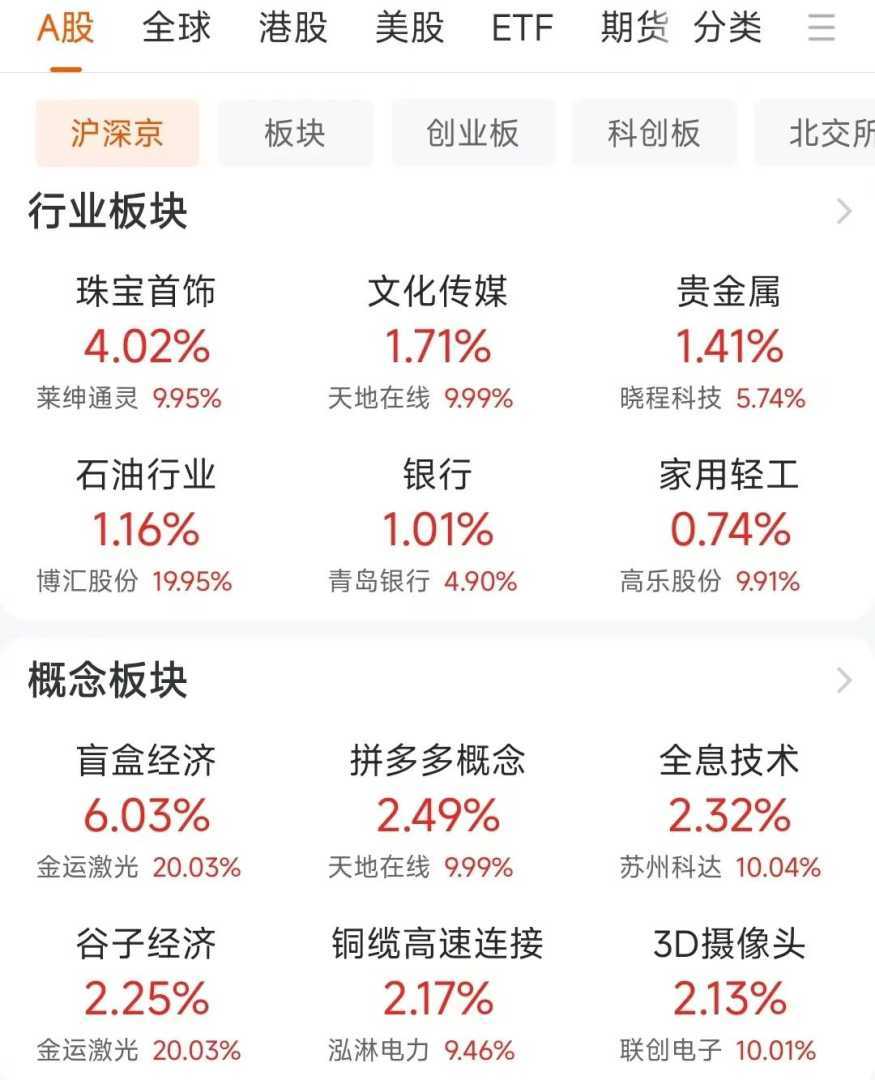The height and width of the screenshot is (1080, 875).
Task: Select the 板块 chip
Action: pos(295,133)
